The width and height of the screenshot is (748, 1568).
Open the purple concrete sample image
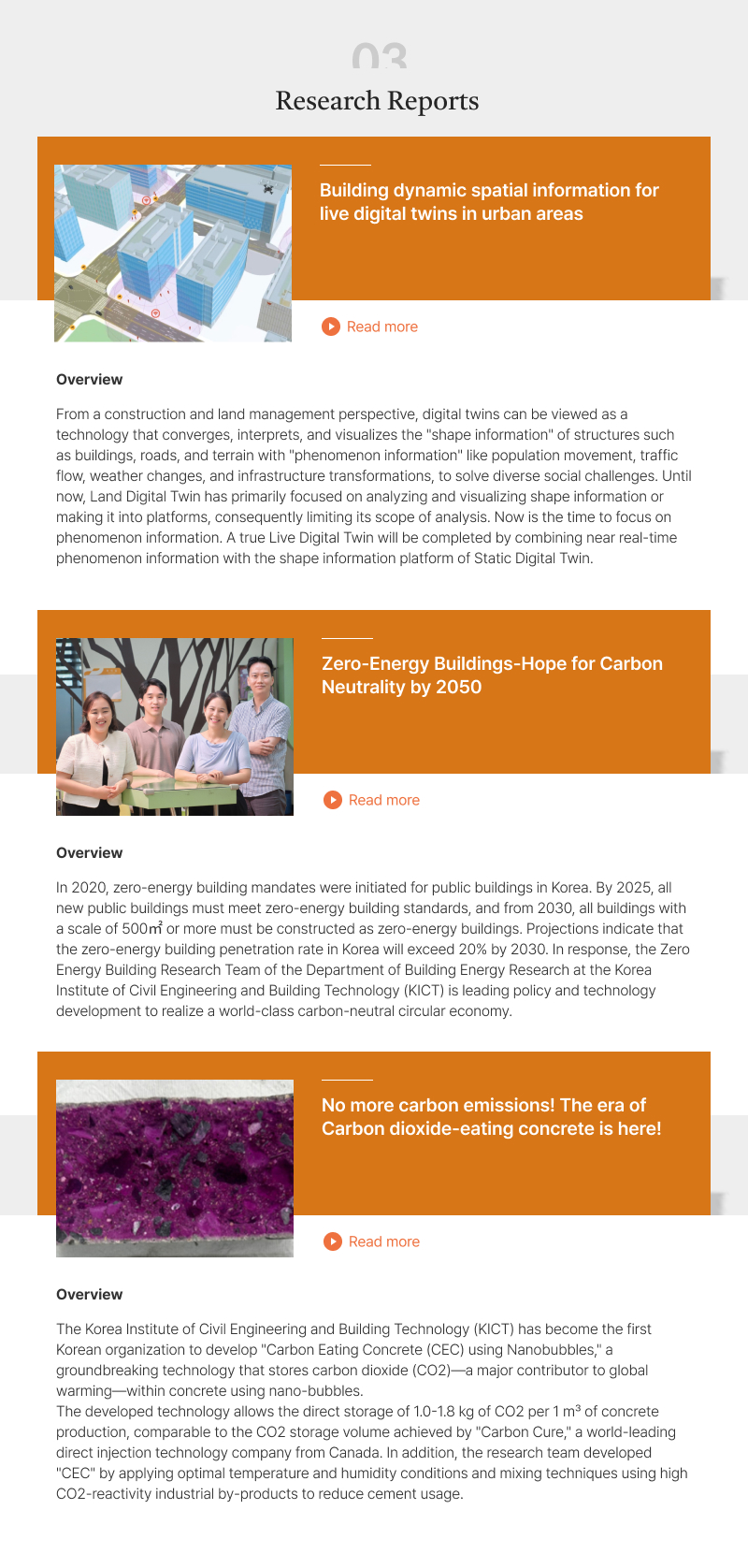[x=175, y=1169]
